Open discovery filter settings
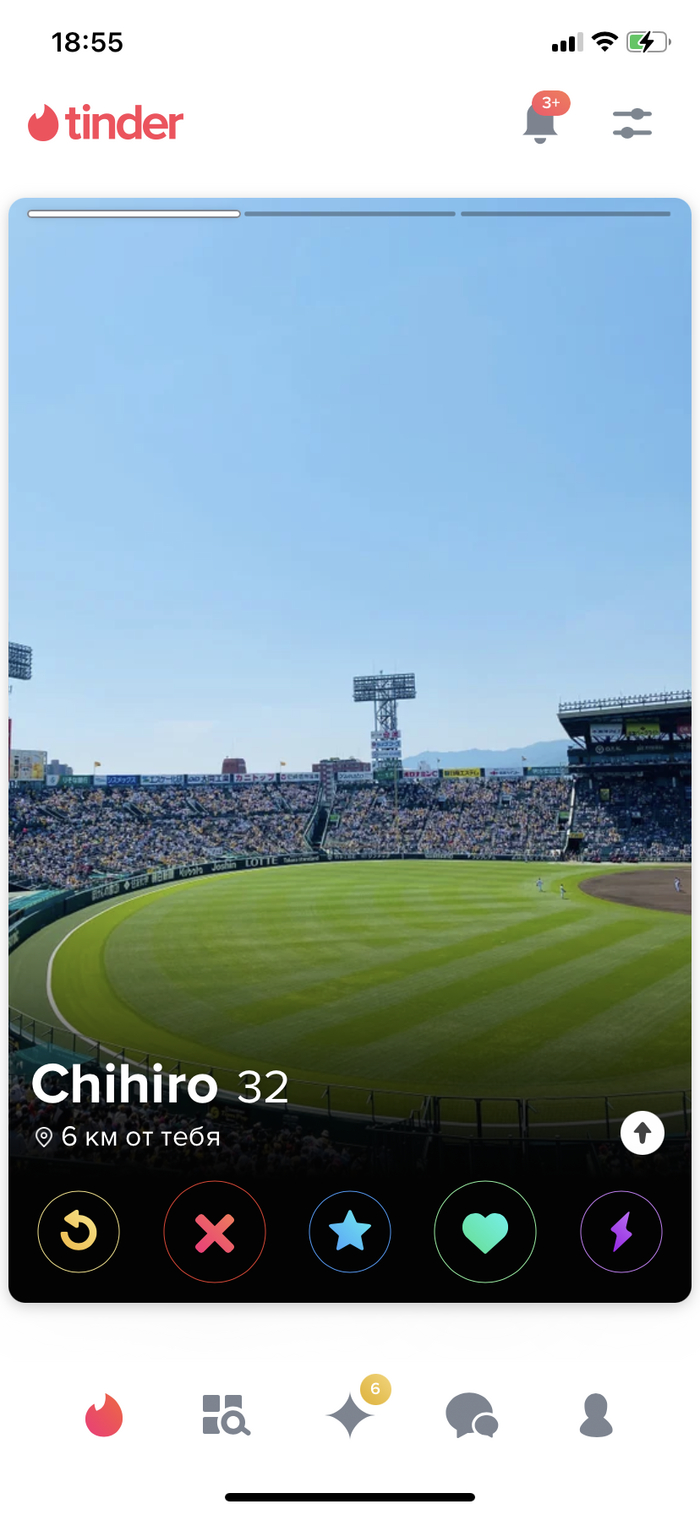This screenshot has width=700, height=1515. [632, 123]
